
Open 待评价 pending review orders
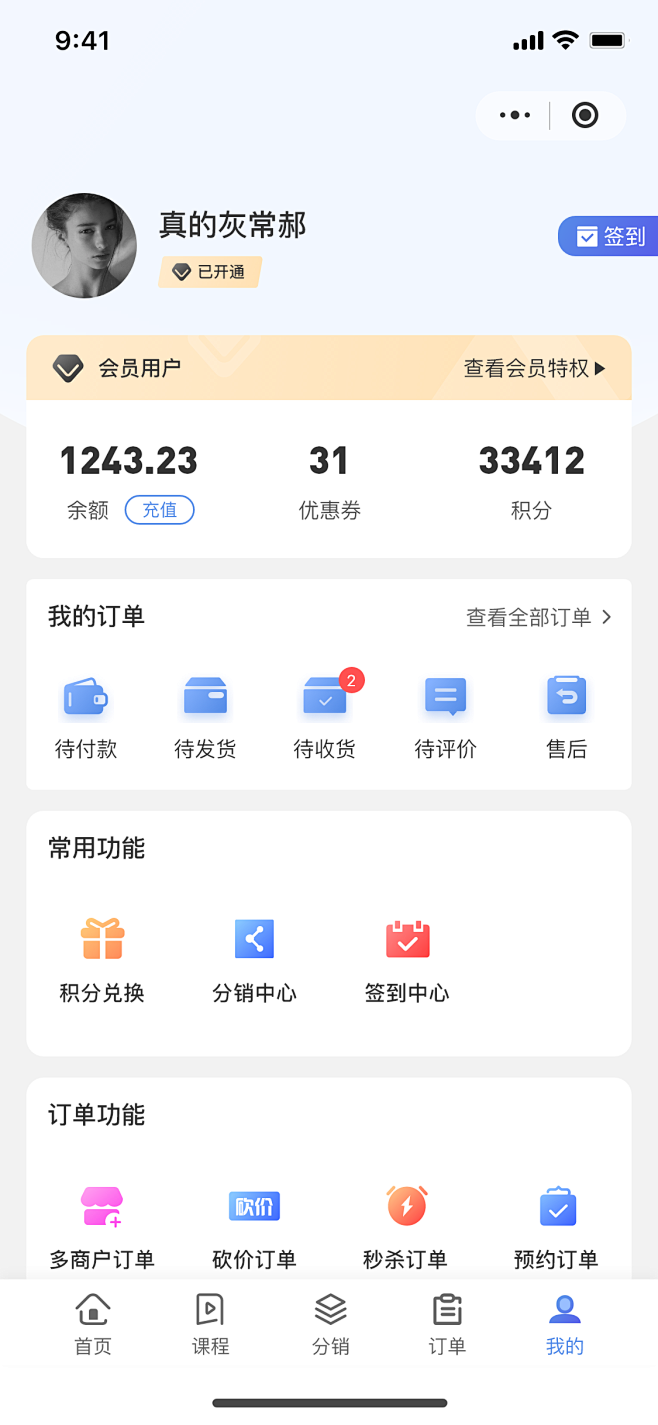click(445, 716)
